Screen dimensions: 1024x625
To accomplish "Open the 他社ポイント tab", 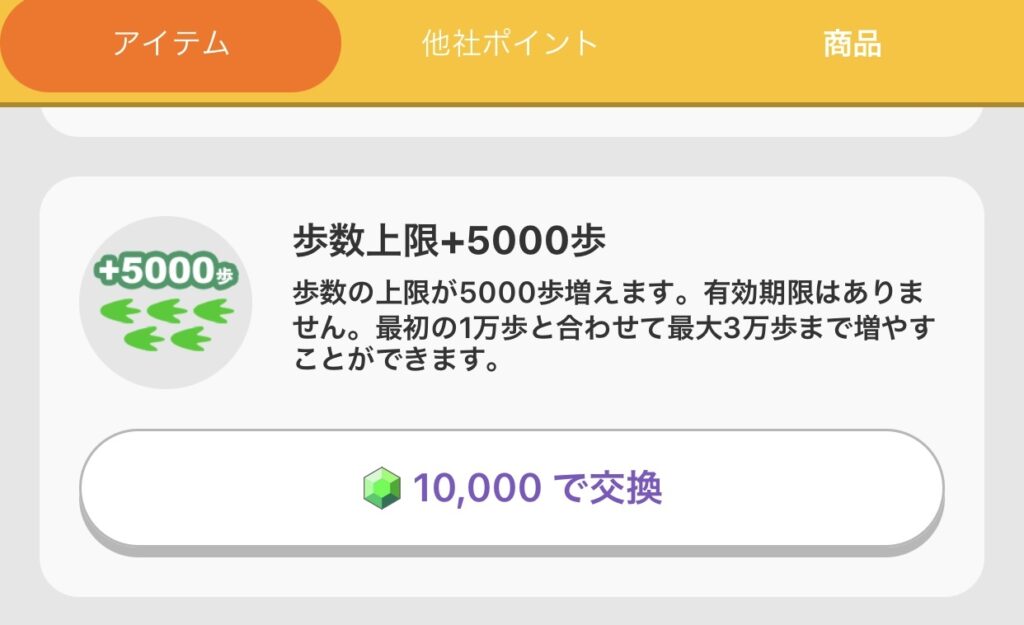I will click(510, 44).
